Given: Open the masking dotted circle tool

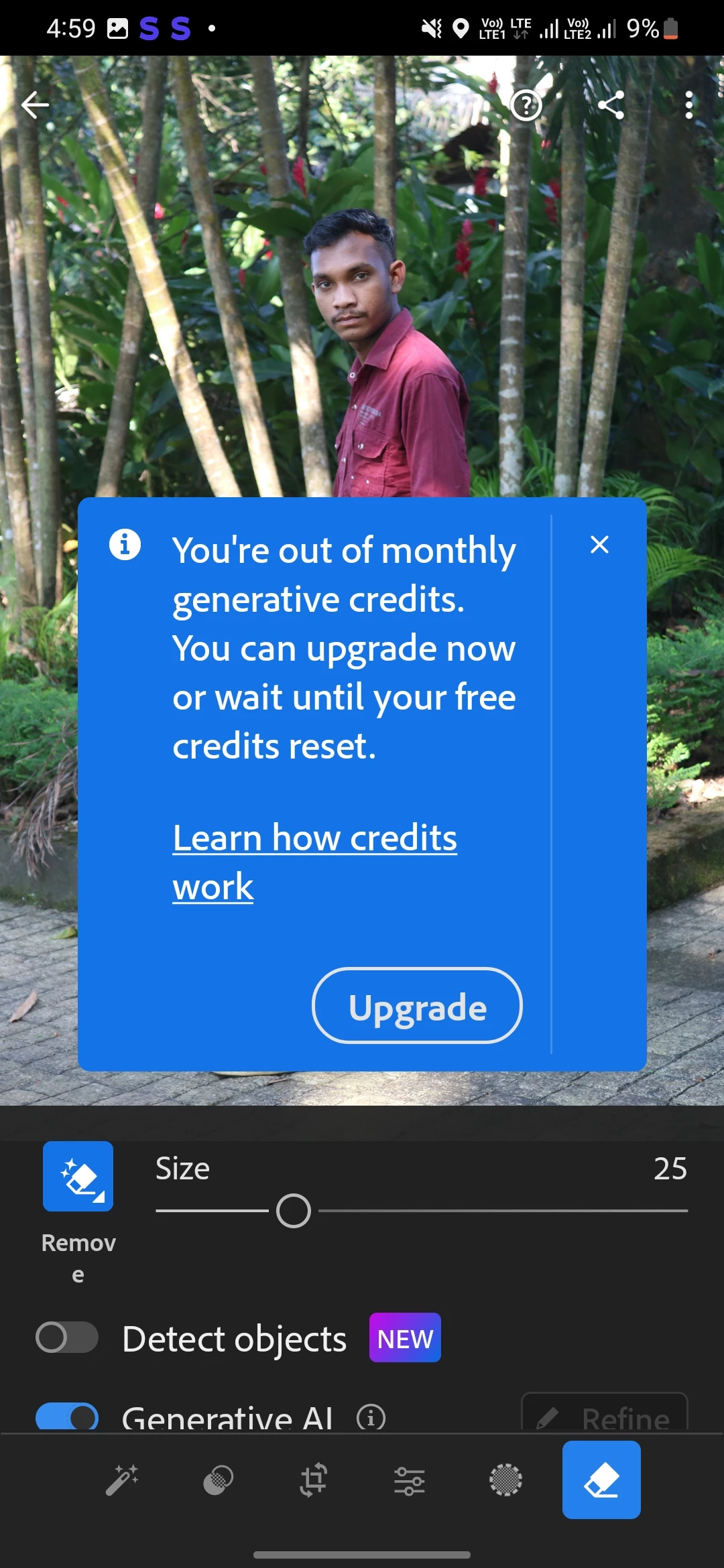Looking at the screenshot, I should (x=505, y=1480).
